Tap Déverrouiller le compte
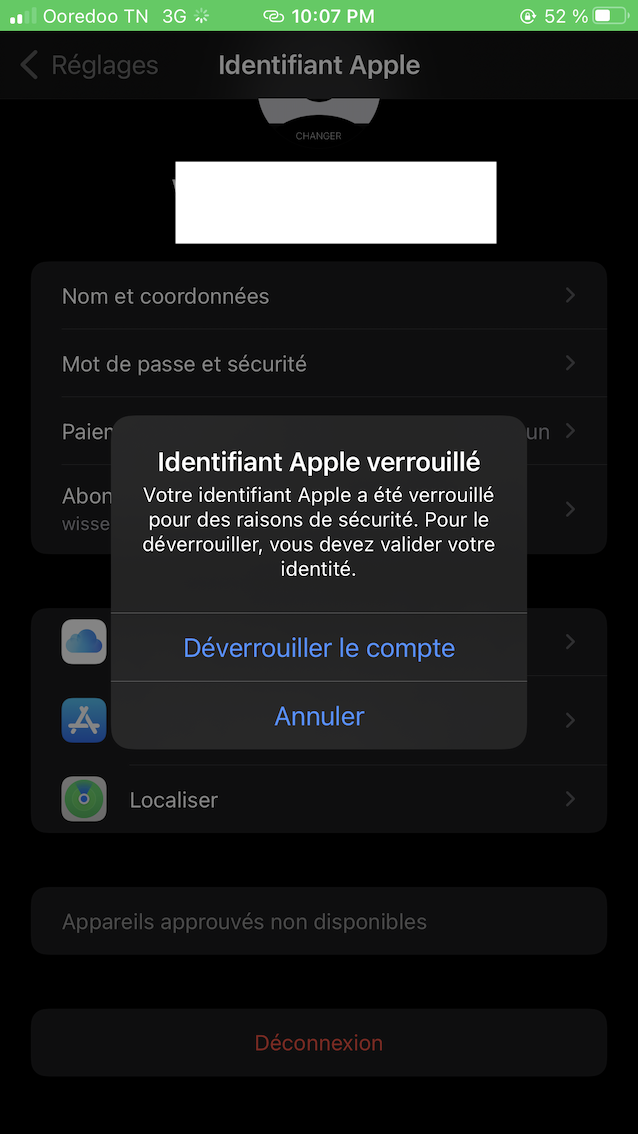 pos(319,648)
